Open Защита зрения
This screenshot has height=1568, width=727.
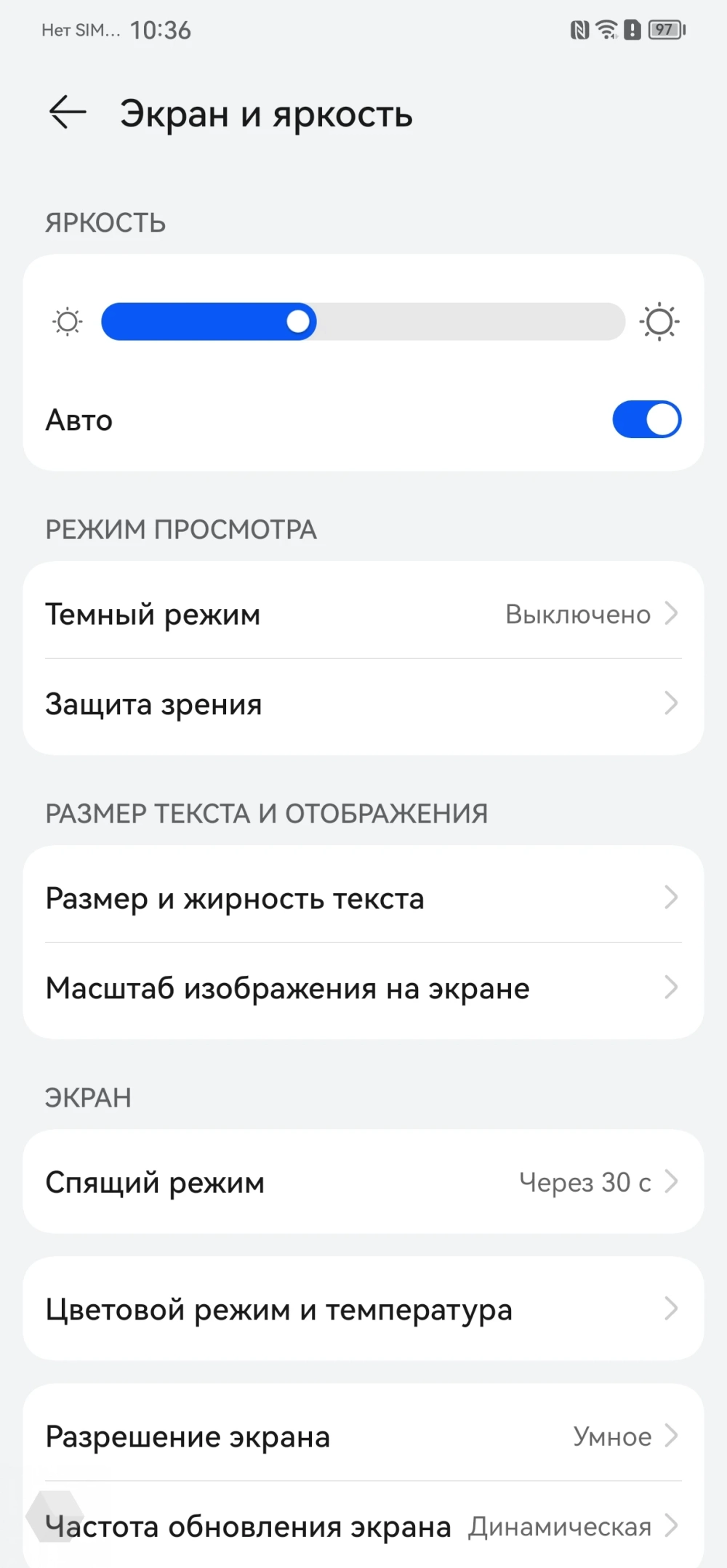click(x=362, y=704)
